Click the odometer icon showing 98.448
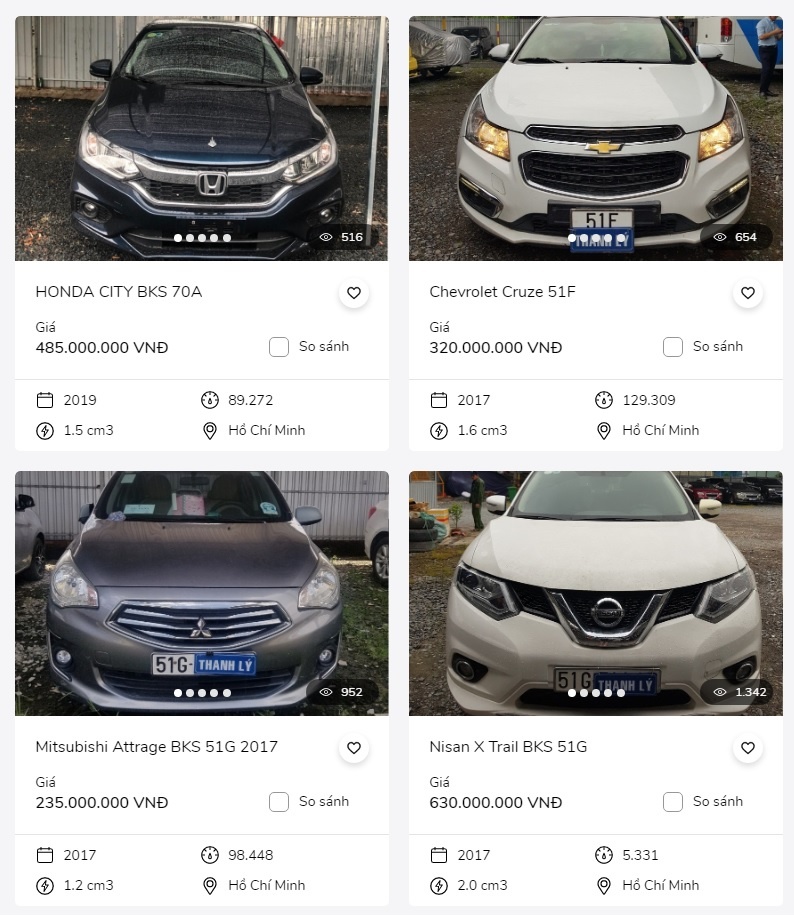This screenshot has width=794, height=916. 210,855
